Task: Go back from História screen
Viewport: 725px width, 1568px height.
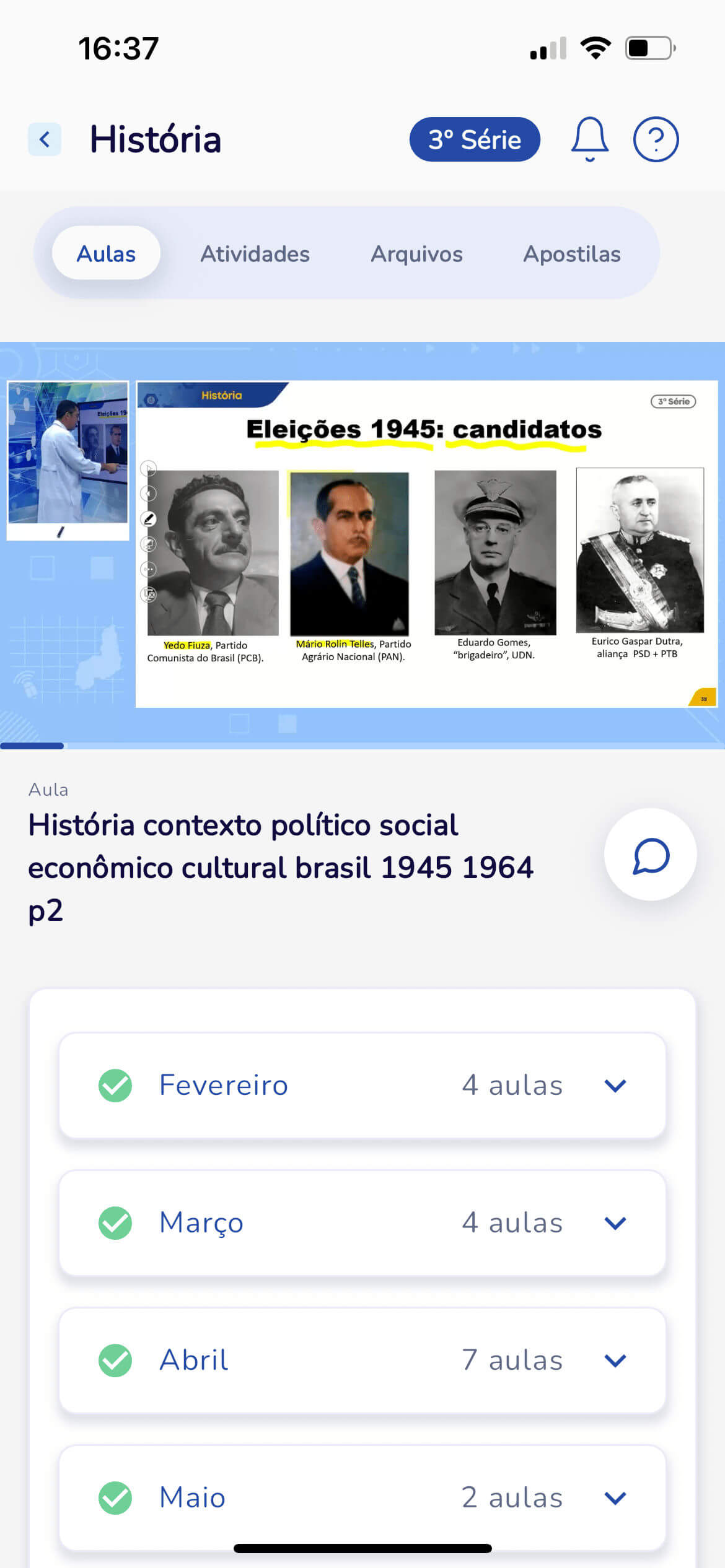Action: point(45,139)
